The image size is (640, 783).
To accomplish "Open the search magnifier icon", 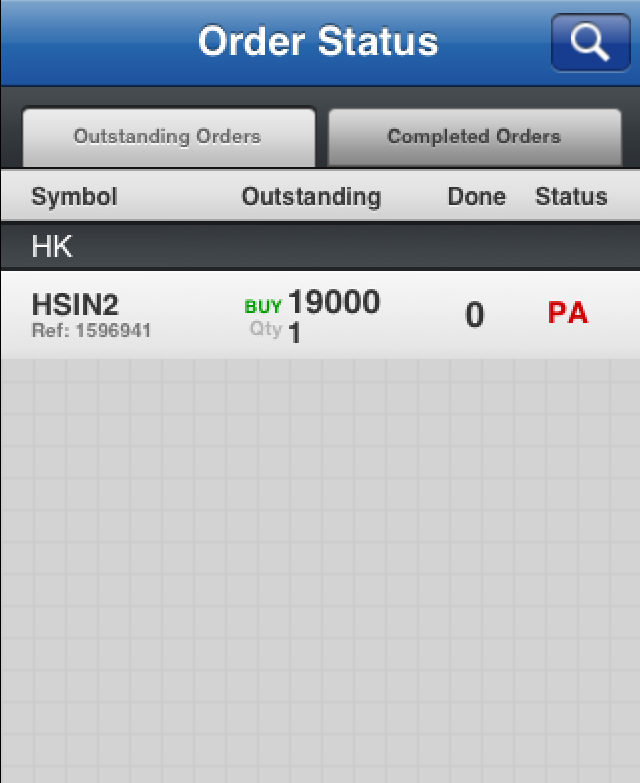I will (x=590, y=42).
